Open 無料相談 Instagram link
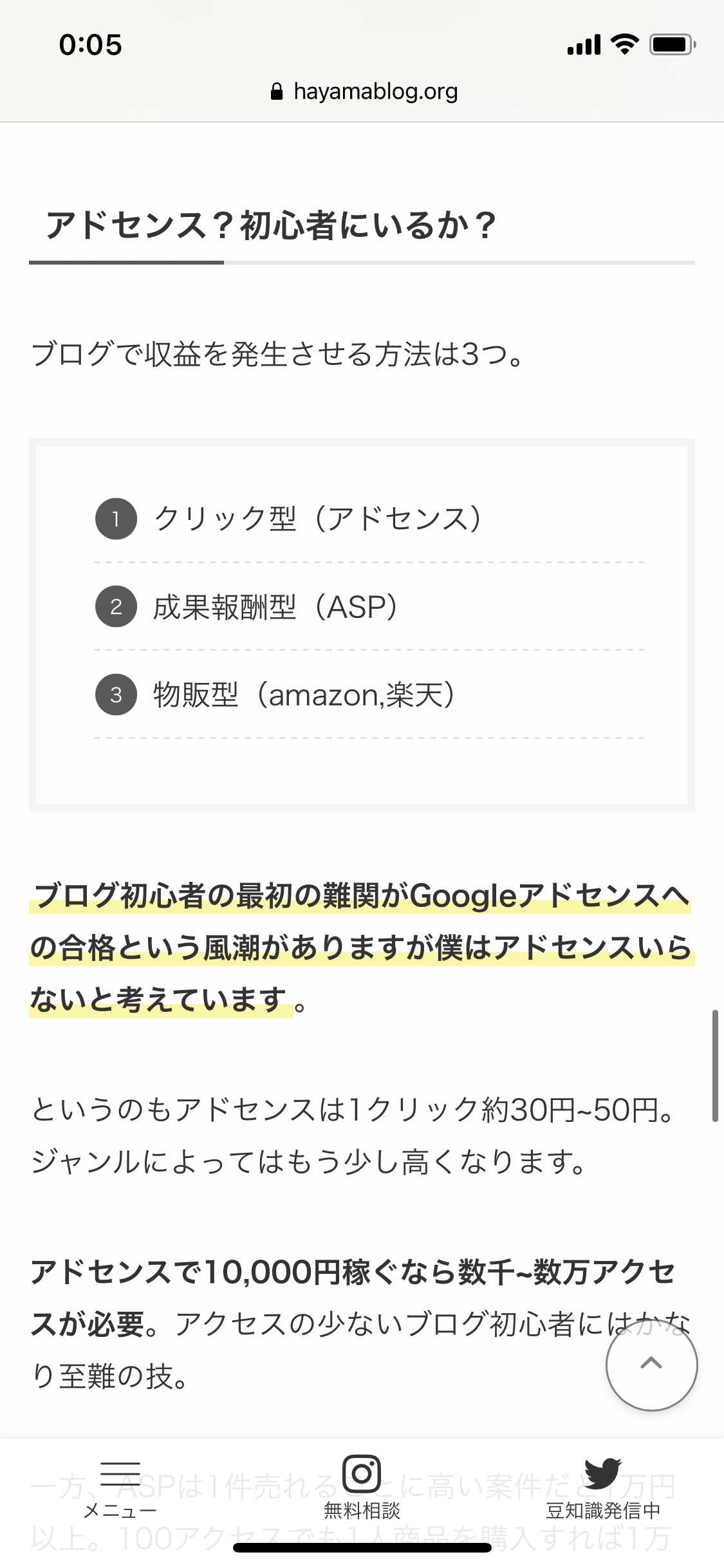 (x=362, y=1488)
